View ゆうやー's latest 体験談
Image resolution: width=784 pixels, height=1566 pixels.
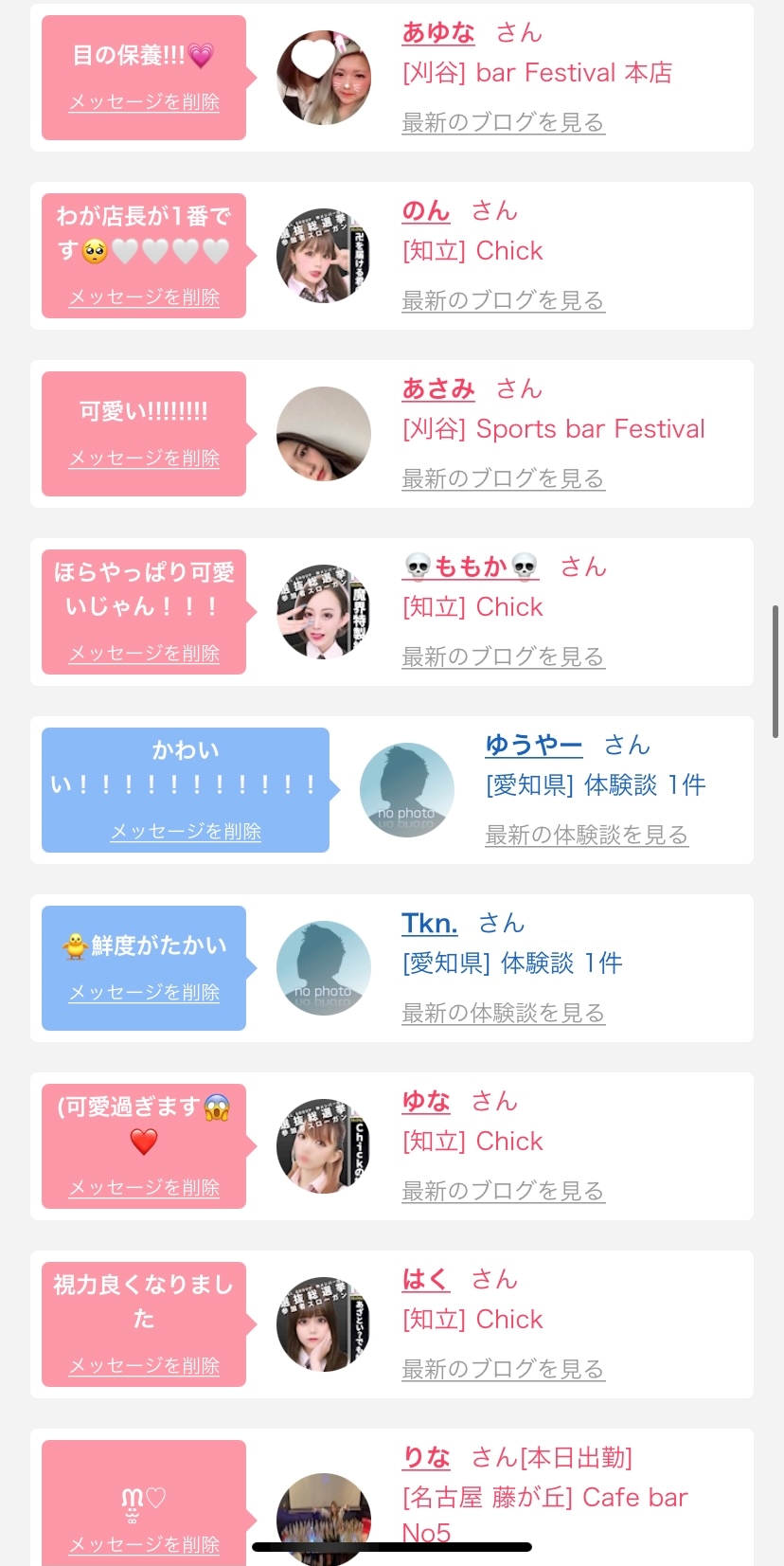[586, 836]
